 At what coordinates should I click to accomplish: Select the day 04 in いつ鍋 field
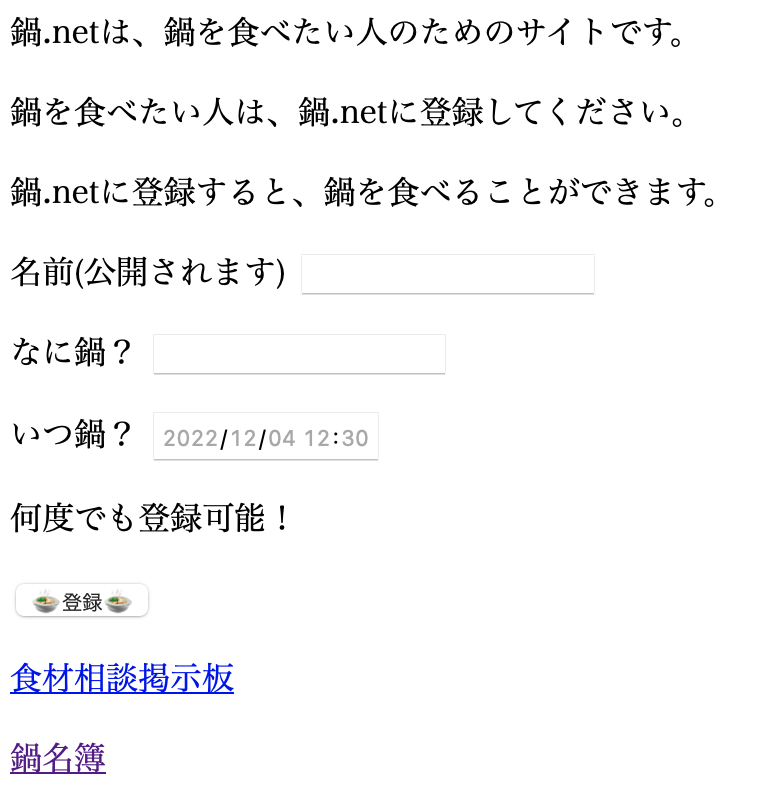pos(275,437)
